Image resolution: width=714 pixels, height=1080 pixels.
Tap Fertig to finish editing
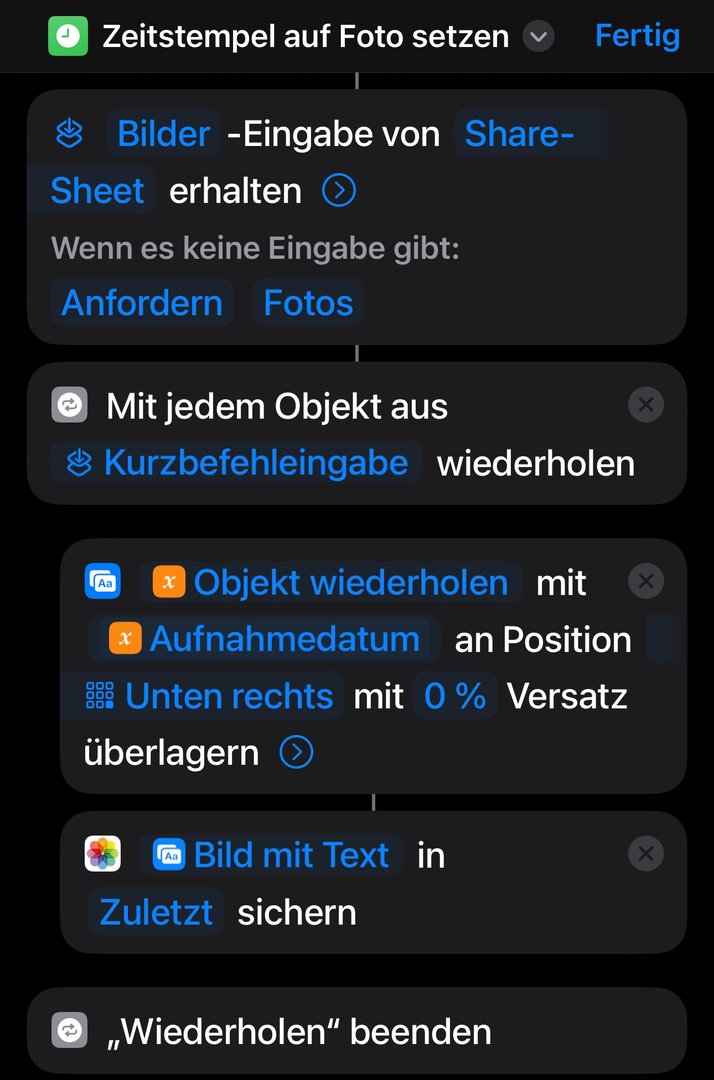(x=637, y=36)
